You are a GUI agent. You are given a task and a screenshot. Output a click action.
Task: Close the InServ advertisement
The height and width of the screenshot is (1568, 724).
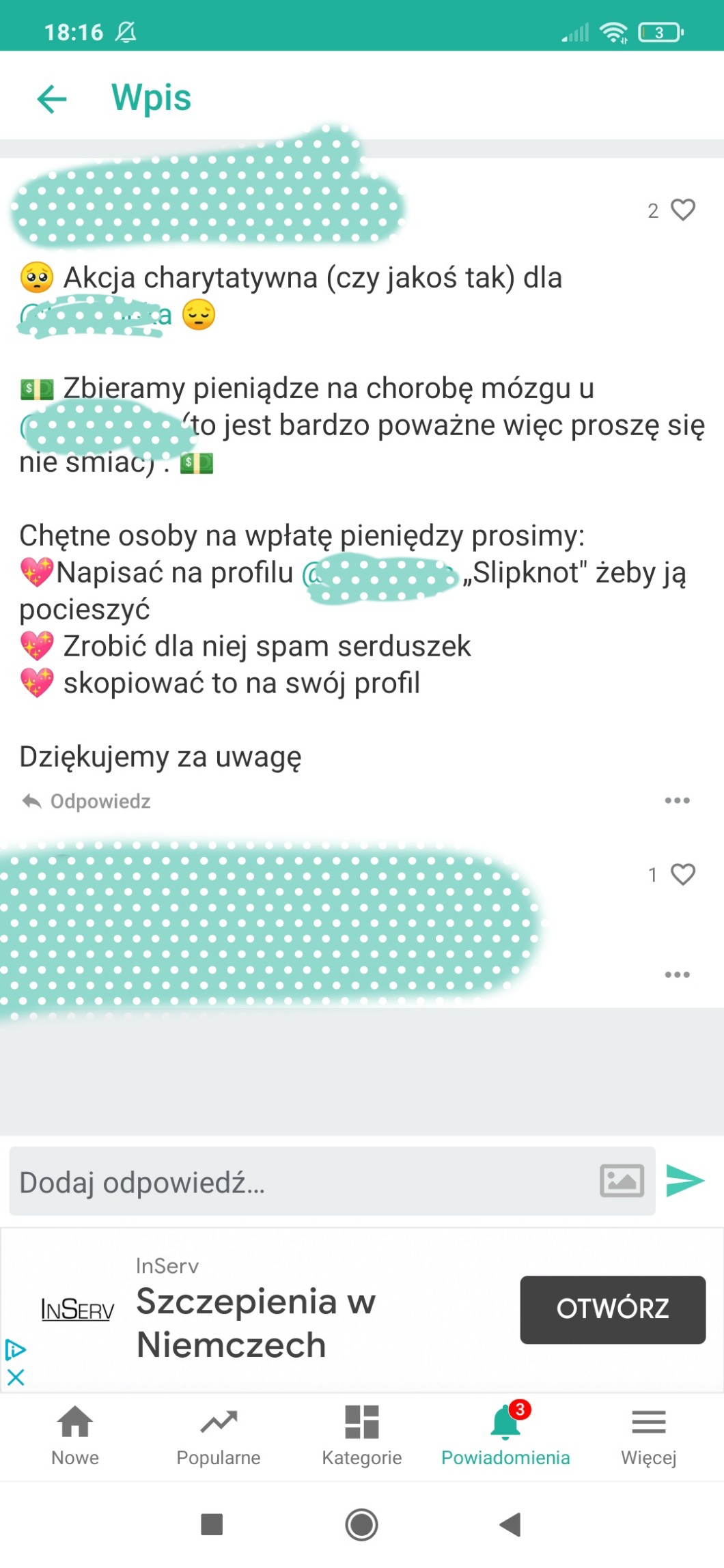click(x=16, y=1377)
